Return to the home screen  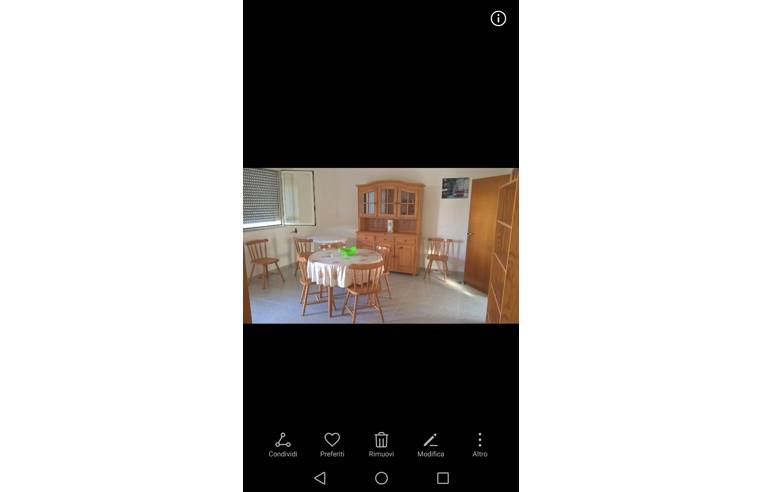click(x=381, y=478)
